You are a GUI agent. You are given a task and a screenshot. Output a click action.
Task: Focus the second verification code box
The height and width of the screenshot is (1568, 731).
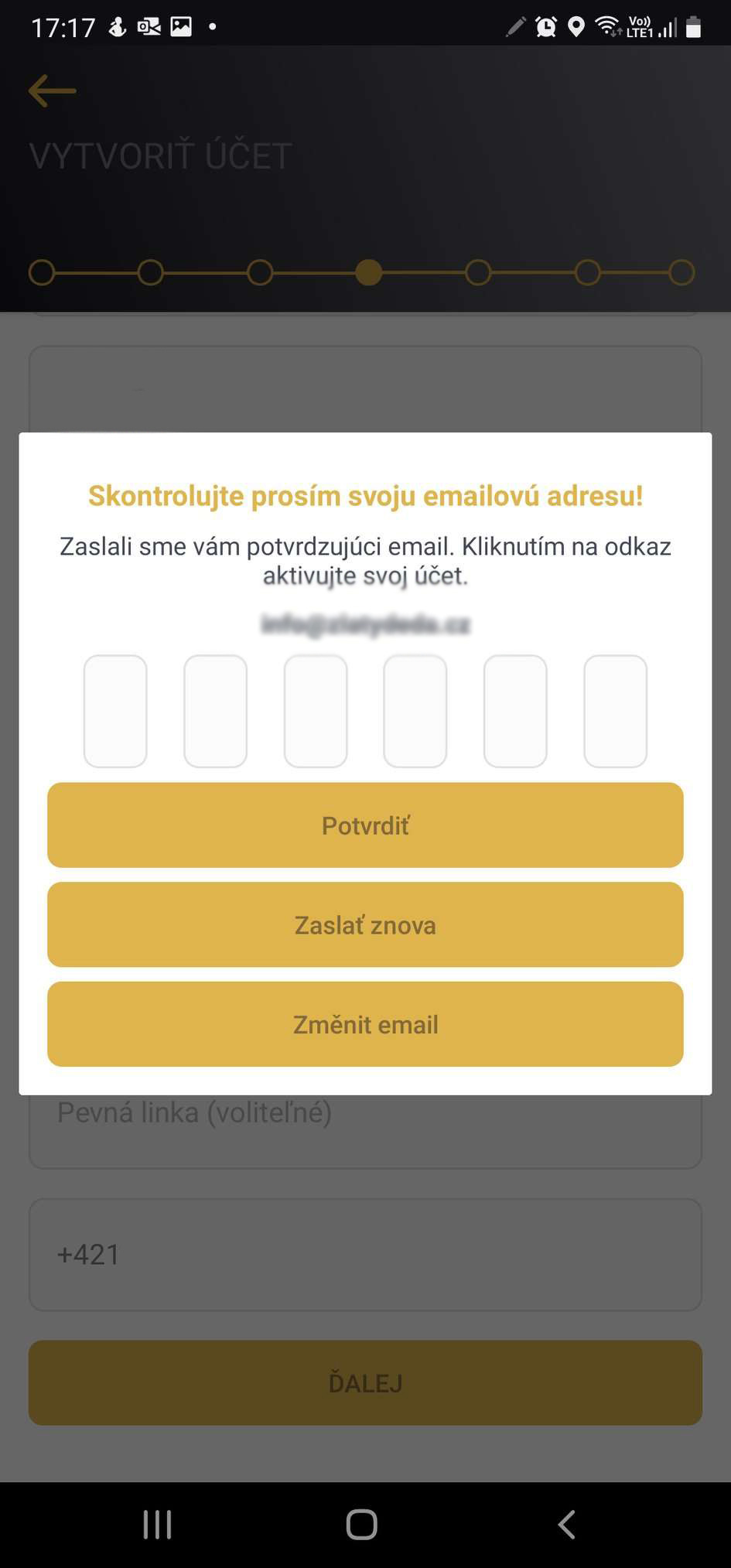pos(215,711)
